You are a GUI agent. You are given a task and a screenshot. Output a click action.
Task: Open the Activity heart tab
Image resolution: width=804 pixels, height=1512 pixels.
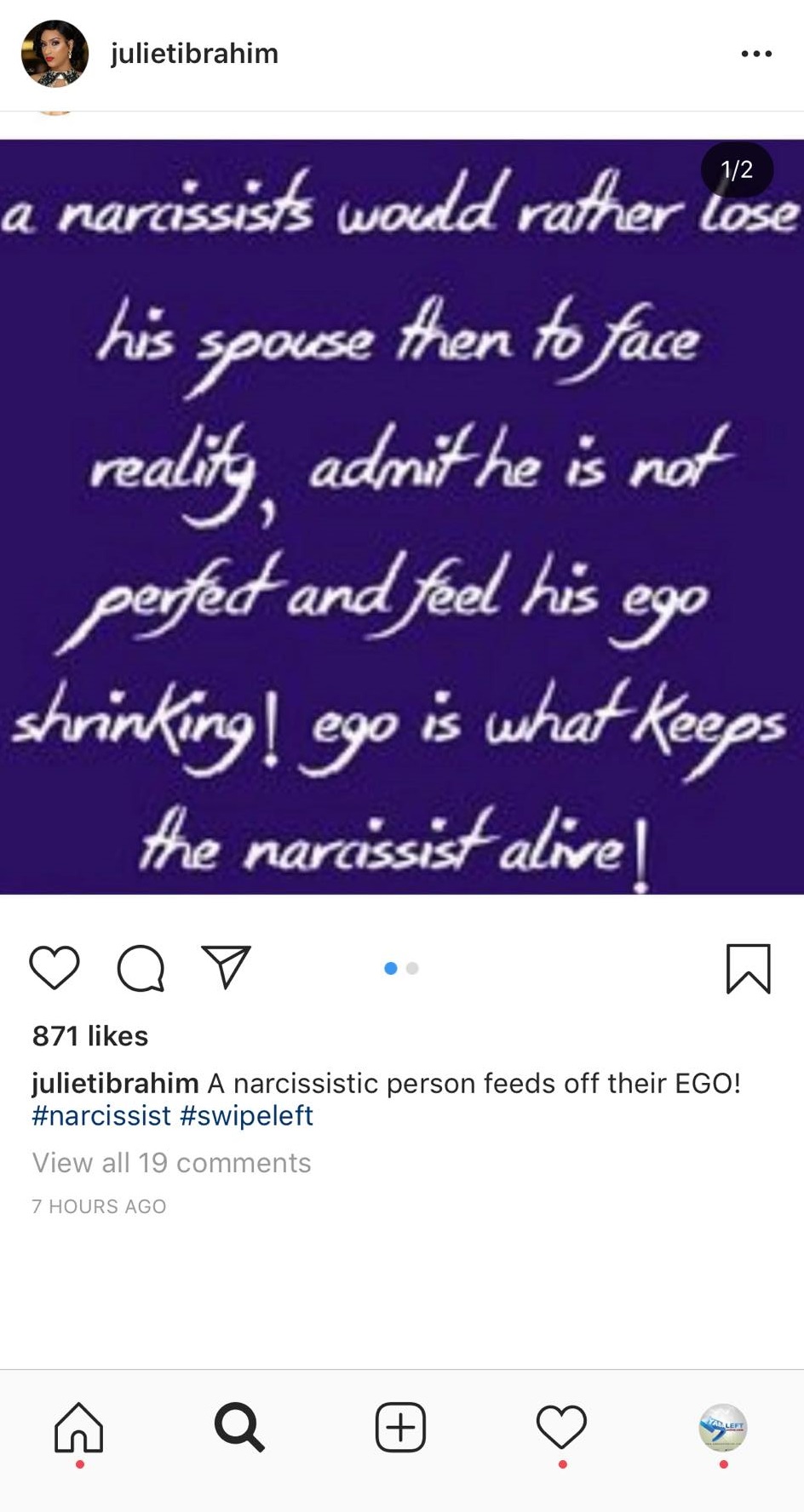coord(561,1427)
